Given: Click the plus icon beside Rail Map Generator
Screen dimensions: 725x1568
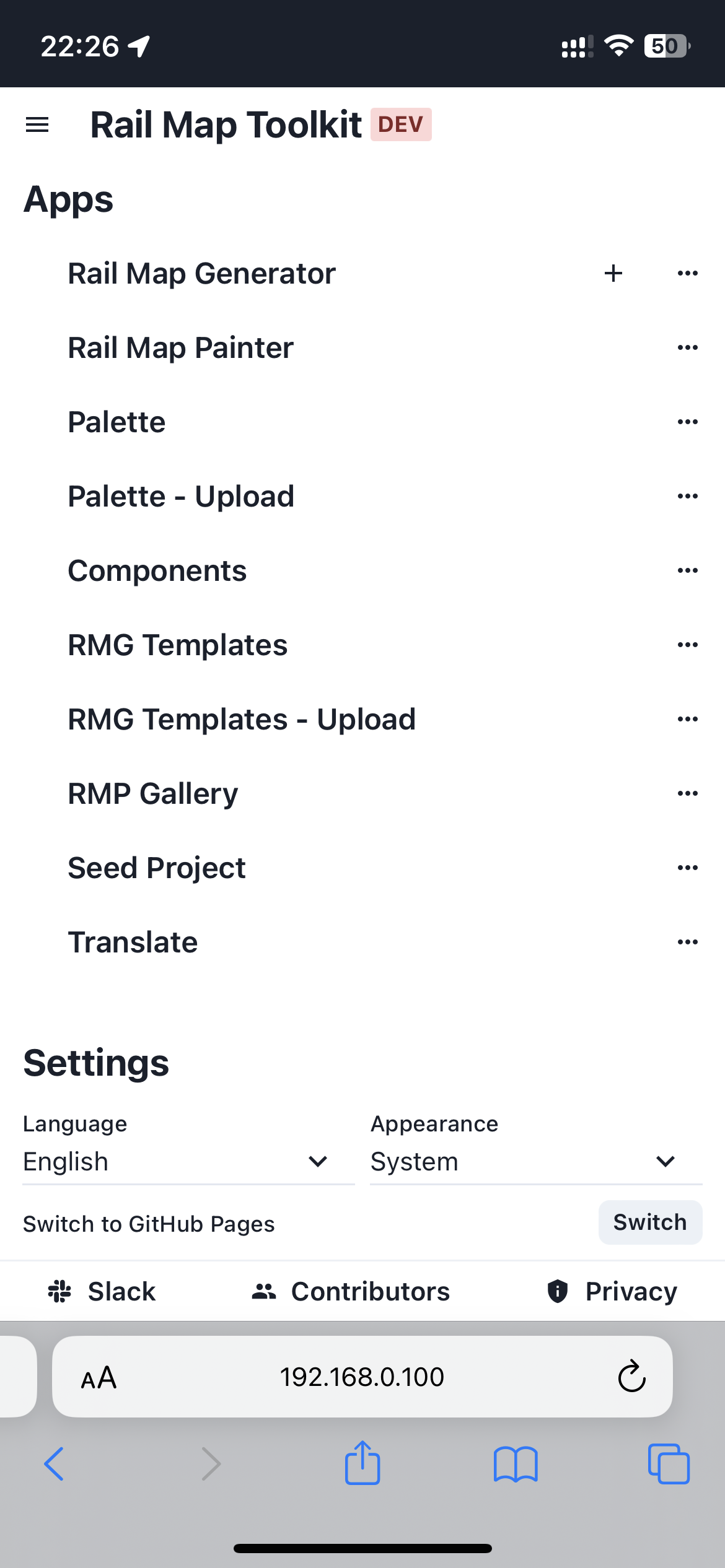Looking at the screenshot, I should click(x=612, y=272).
